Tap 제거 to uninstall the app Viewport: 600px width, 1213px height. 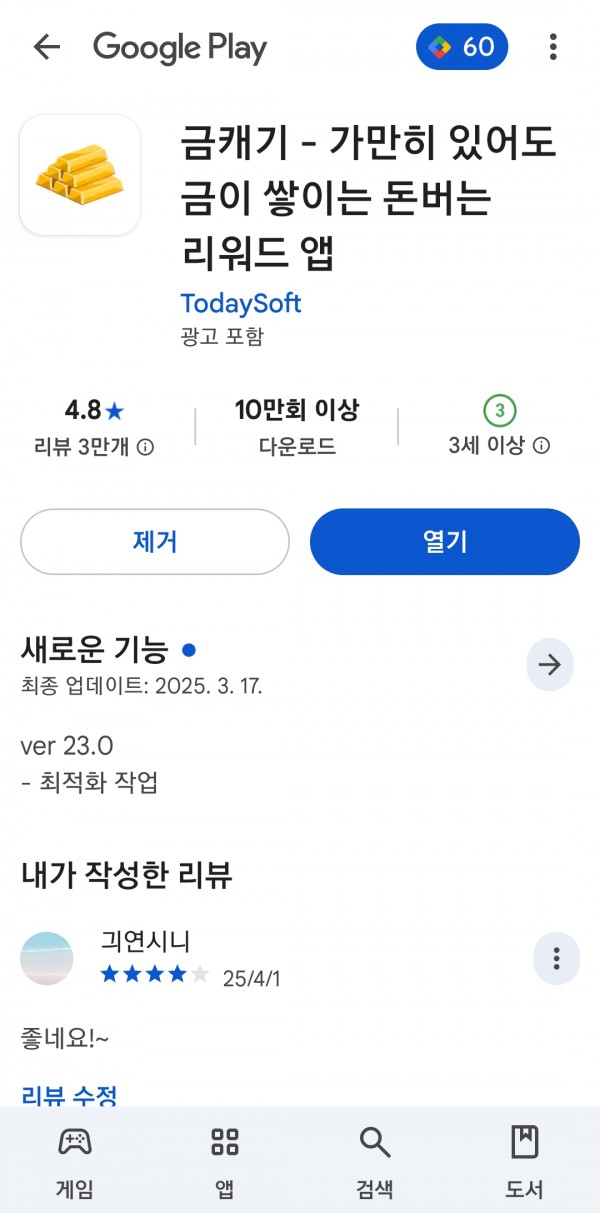[155, 542]
